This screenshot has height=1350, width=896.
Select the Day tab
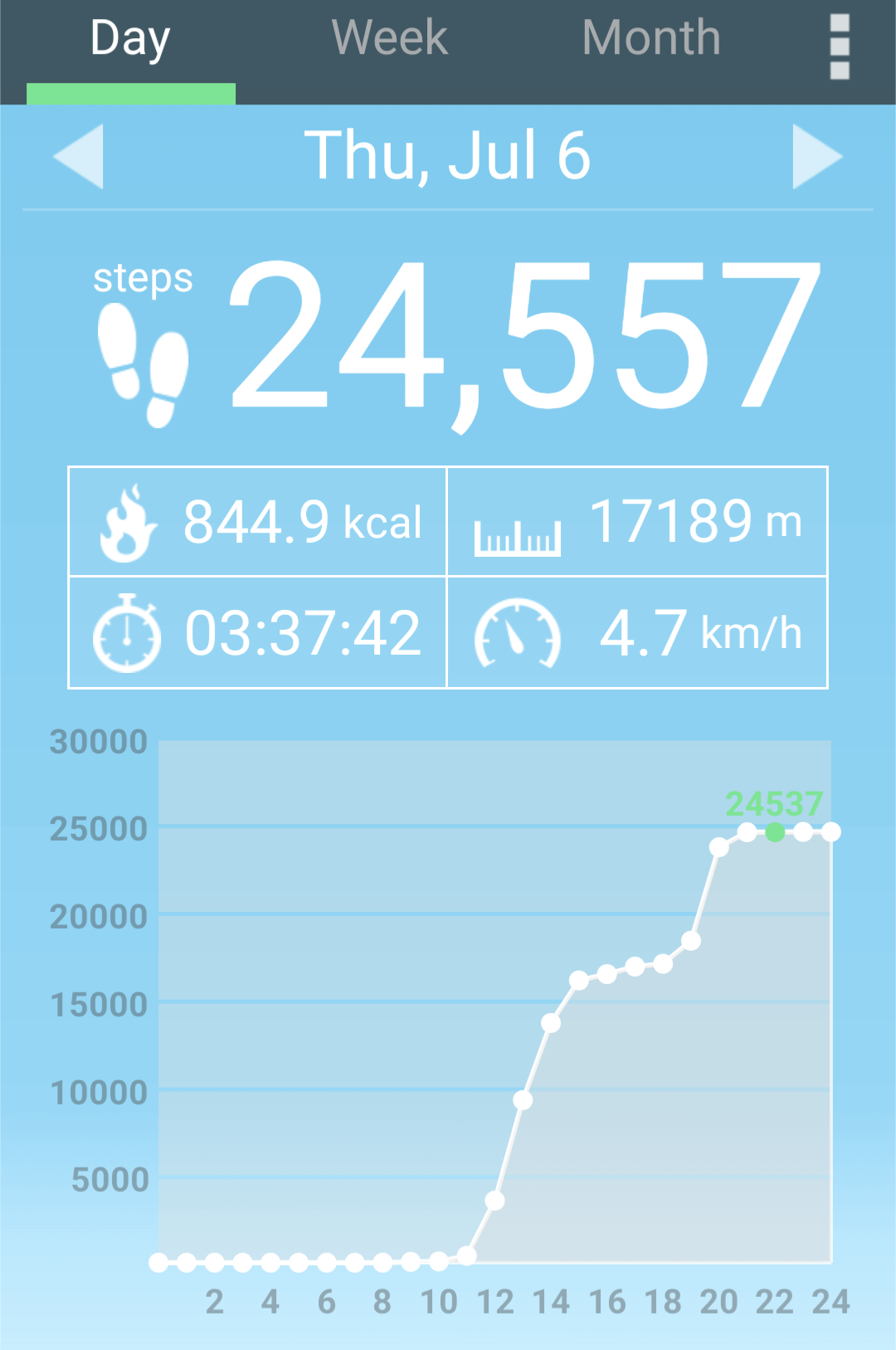tap(130, 38)
